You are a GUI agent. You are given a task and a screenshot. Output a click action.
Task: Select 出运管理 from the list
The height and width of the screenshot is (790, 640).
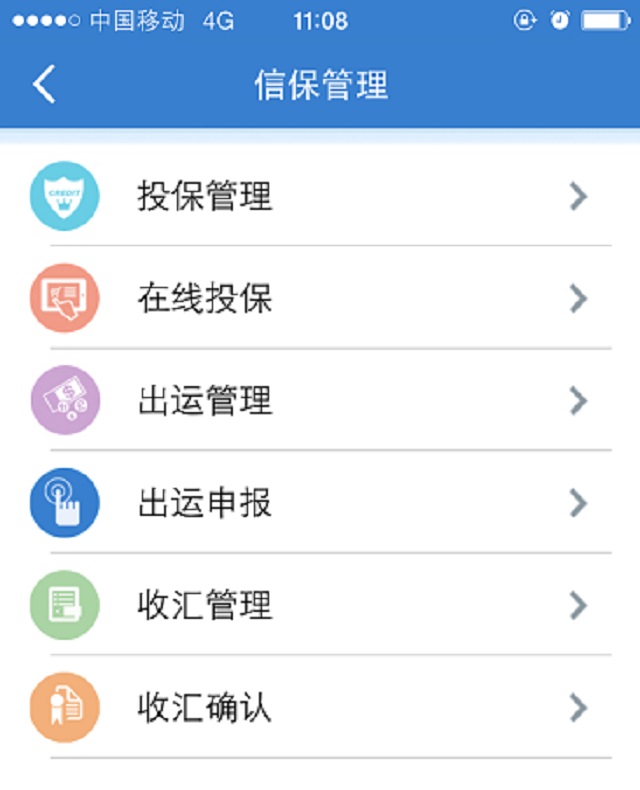320,401
